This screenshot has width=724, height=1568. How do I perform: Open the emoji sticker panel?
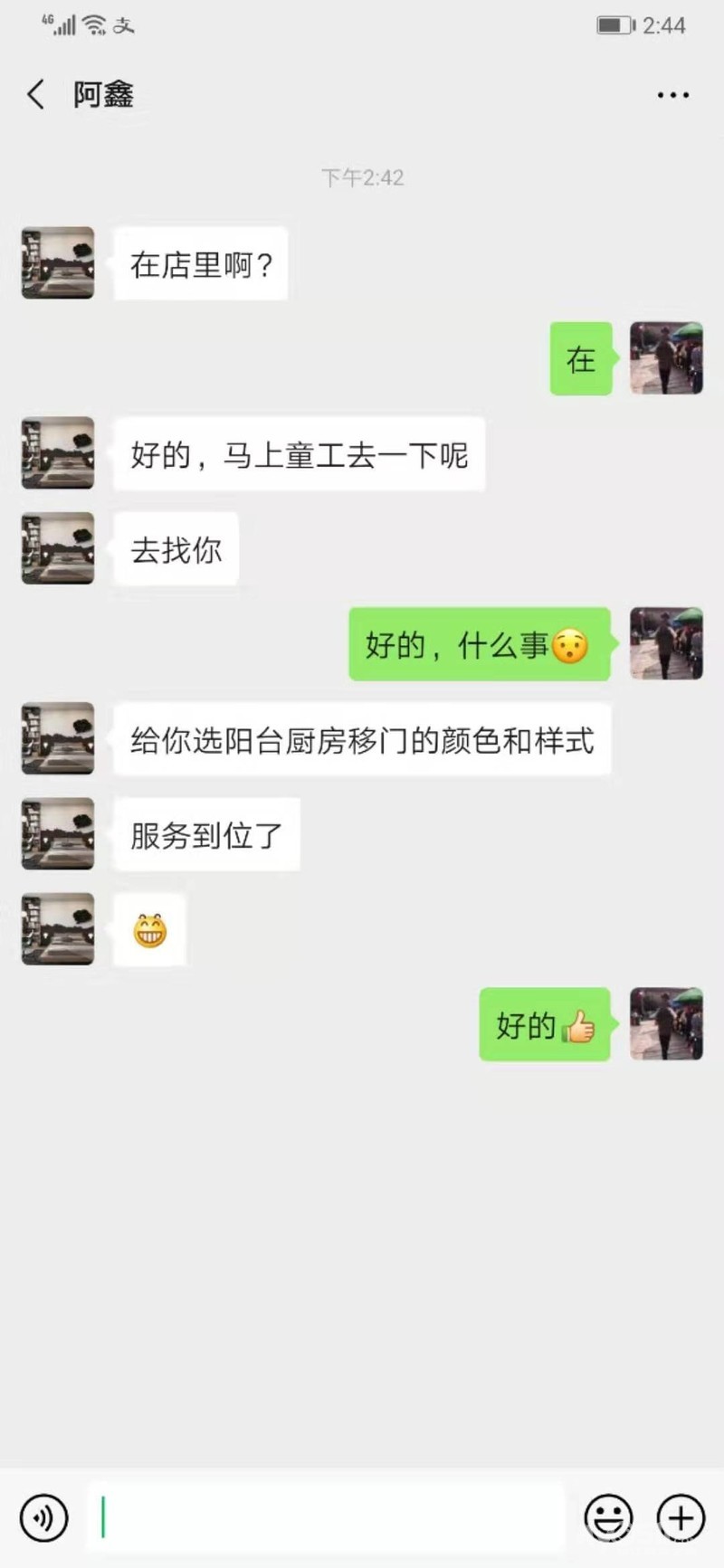point(608,1517)
